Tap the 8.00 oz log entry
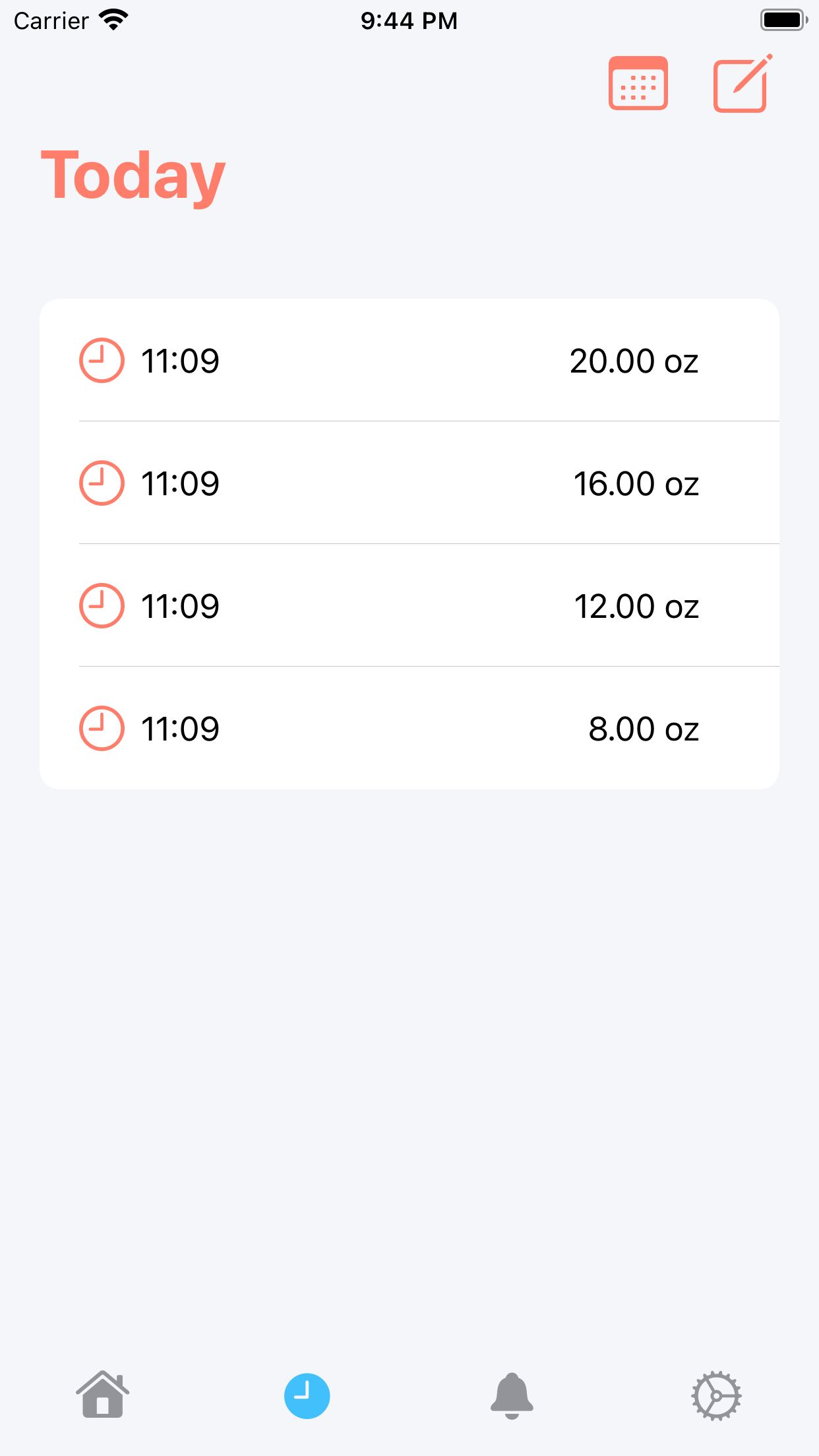Screen dimensions: 819x1456 pyautogui.click(x=409, y=727)
